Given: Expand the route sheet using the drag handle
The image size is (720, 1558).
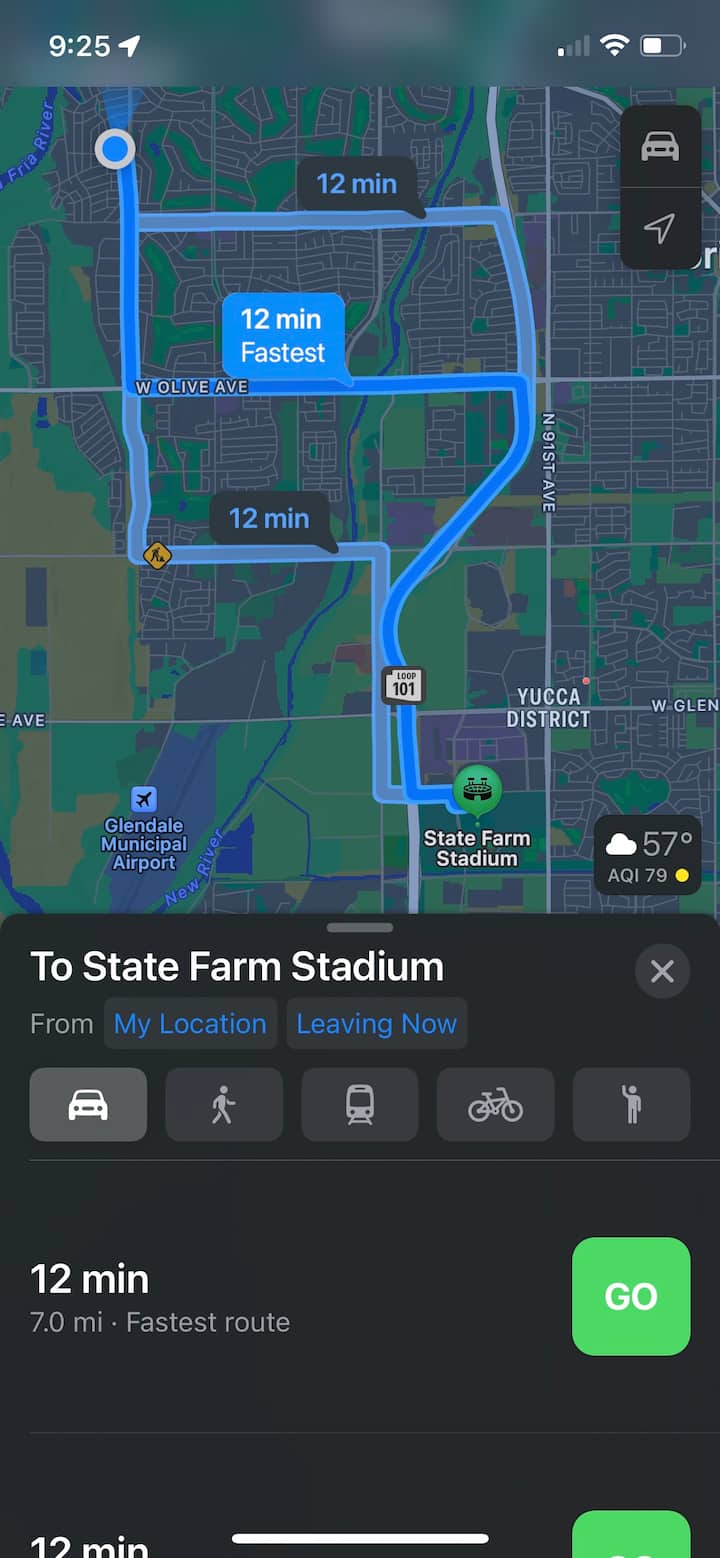Looking at the screenshot, I should 359,928.
